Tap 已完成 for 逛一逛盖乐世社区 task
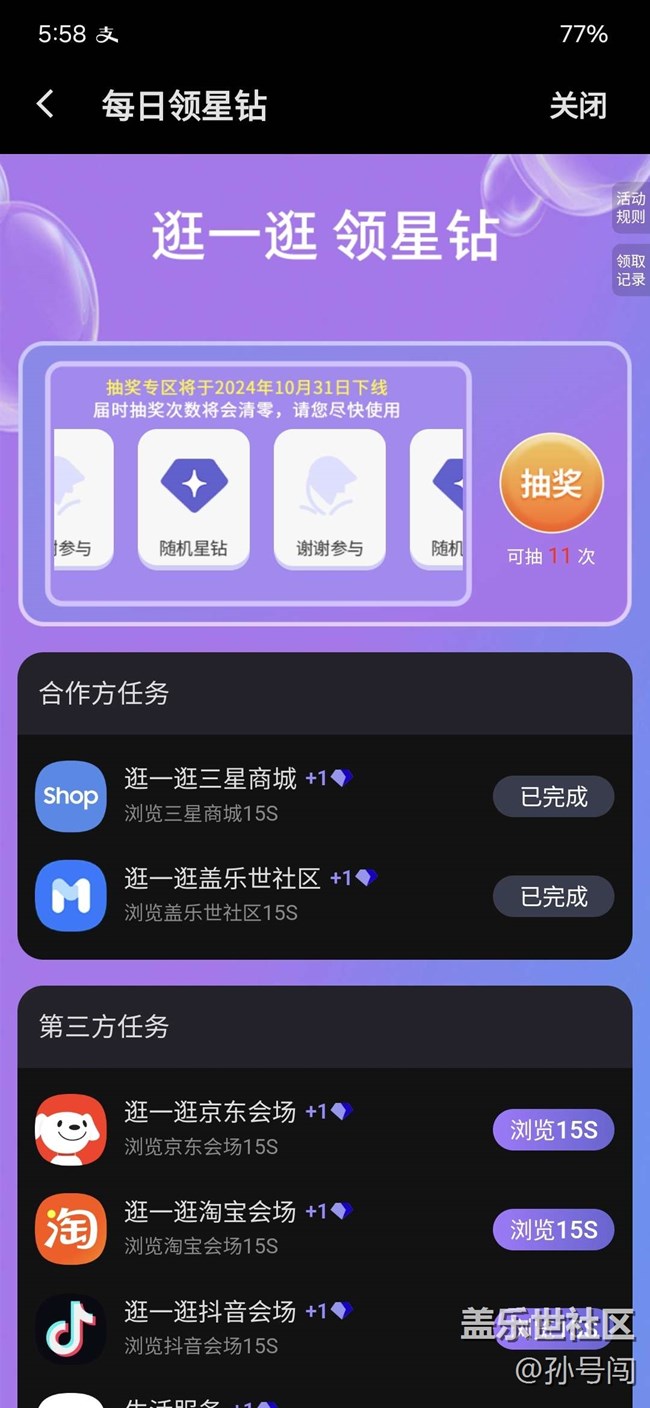The width and height of the screenshot is (650, 1408). [x=553, y=897]
